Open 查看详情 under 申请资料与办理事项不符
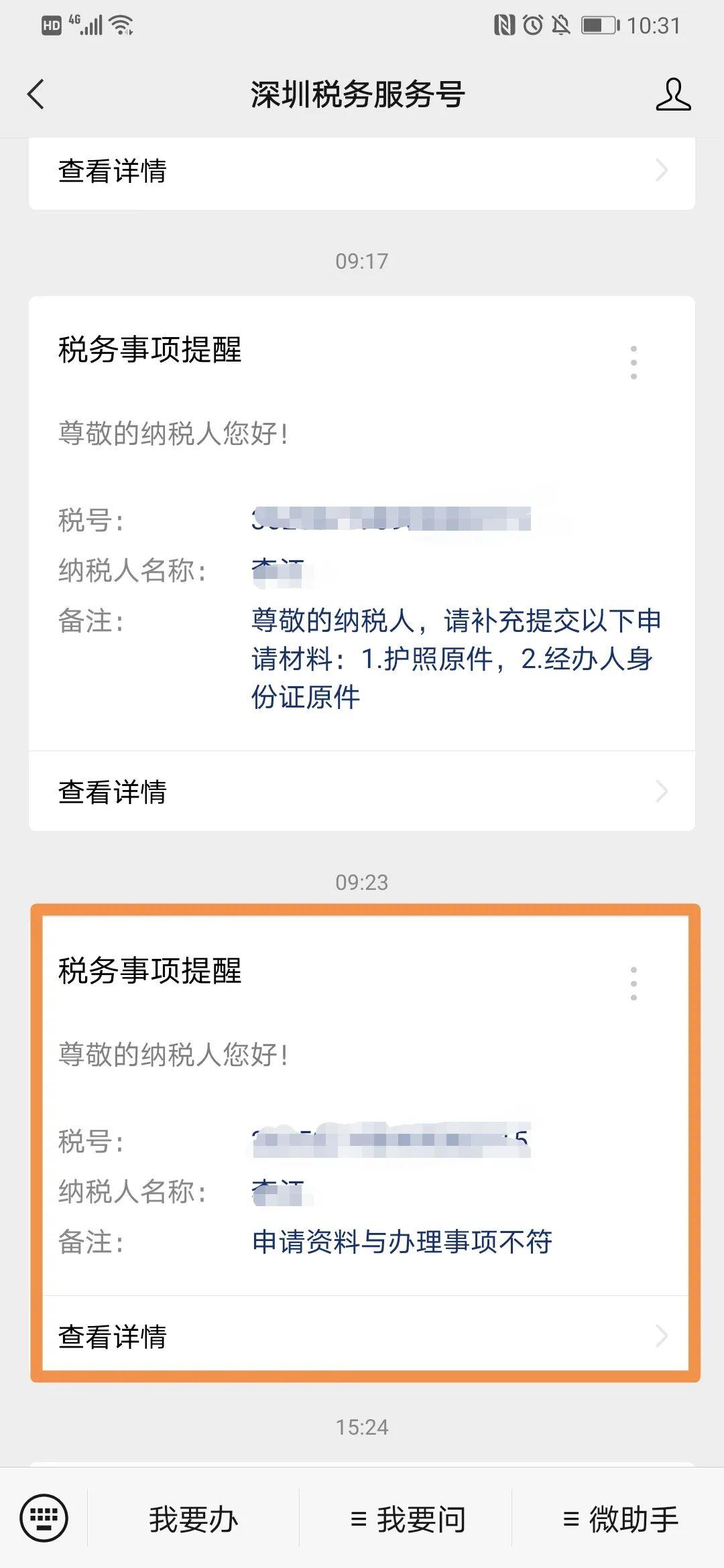Screen dimensions: 724x1568 pyautogui.click(x=362, y=1336)
